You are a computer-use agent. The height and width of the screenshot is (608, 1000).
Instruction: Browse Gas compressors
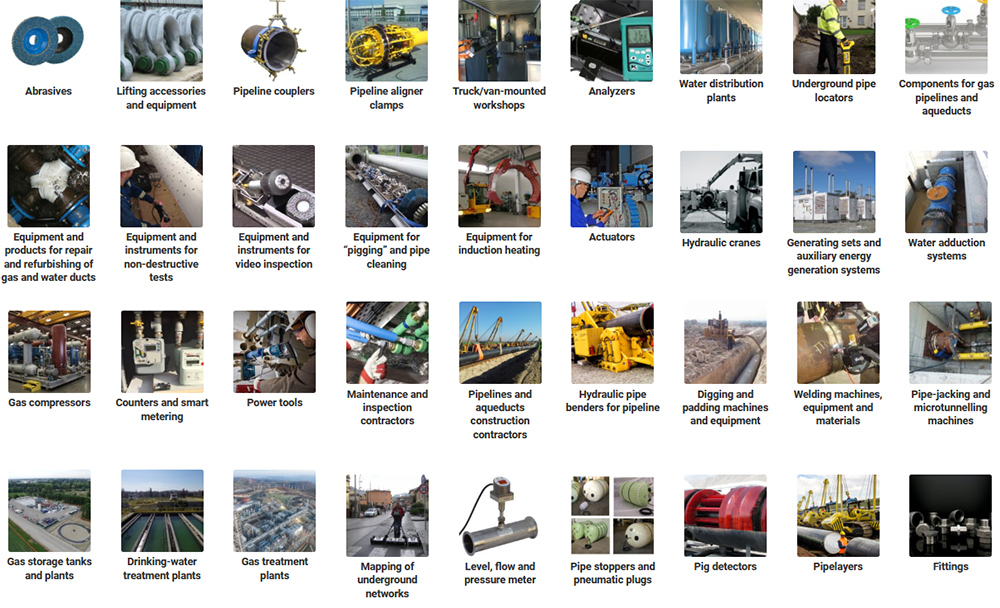(x=49, y=351)
